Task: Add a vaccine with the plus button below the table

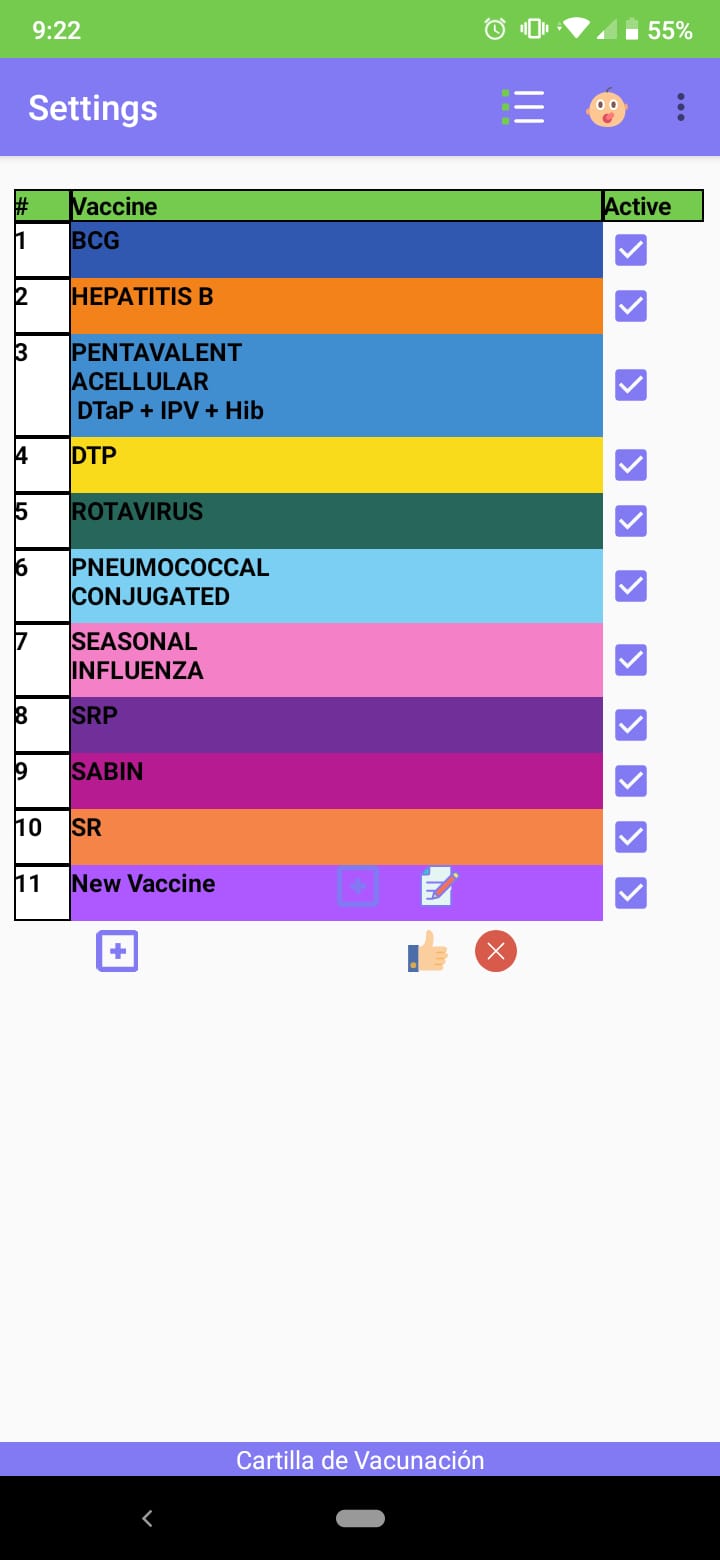Action: 117,951
